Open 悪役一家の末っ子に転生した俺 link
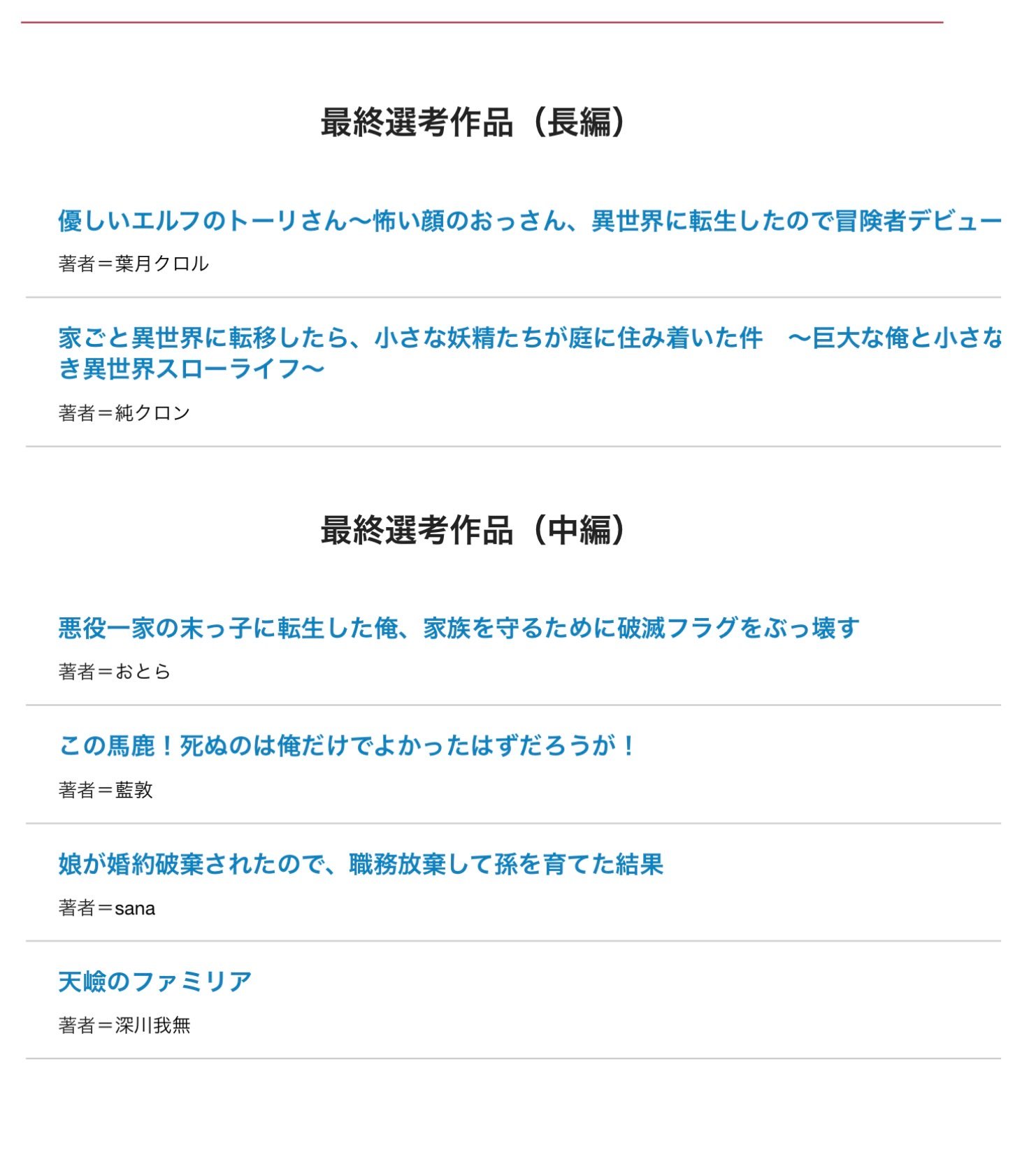 pyautogui.click(x=459, y=628)
